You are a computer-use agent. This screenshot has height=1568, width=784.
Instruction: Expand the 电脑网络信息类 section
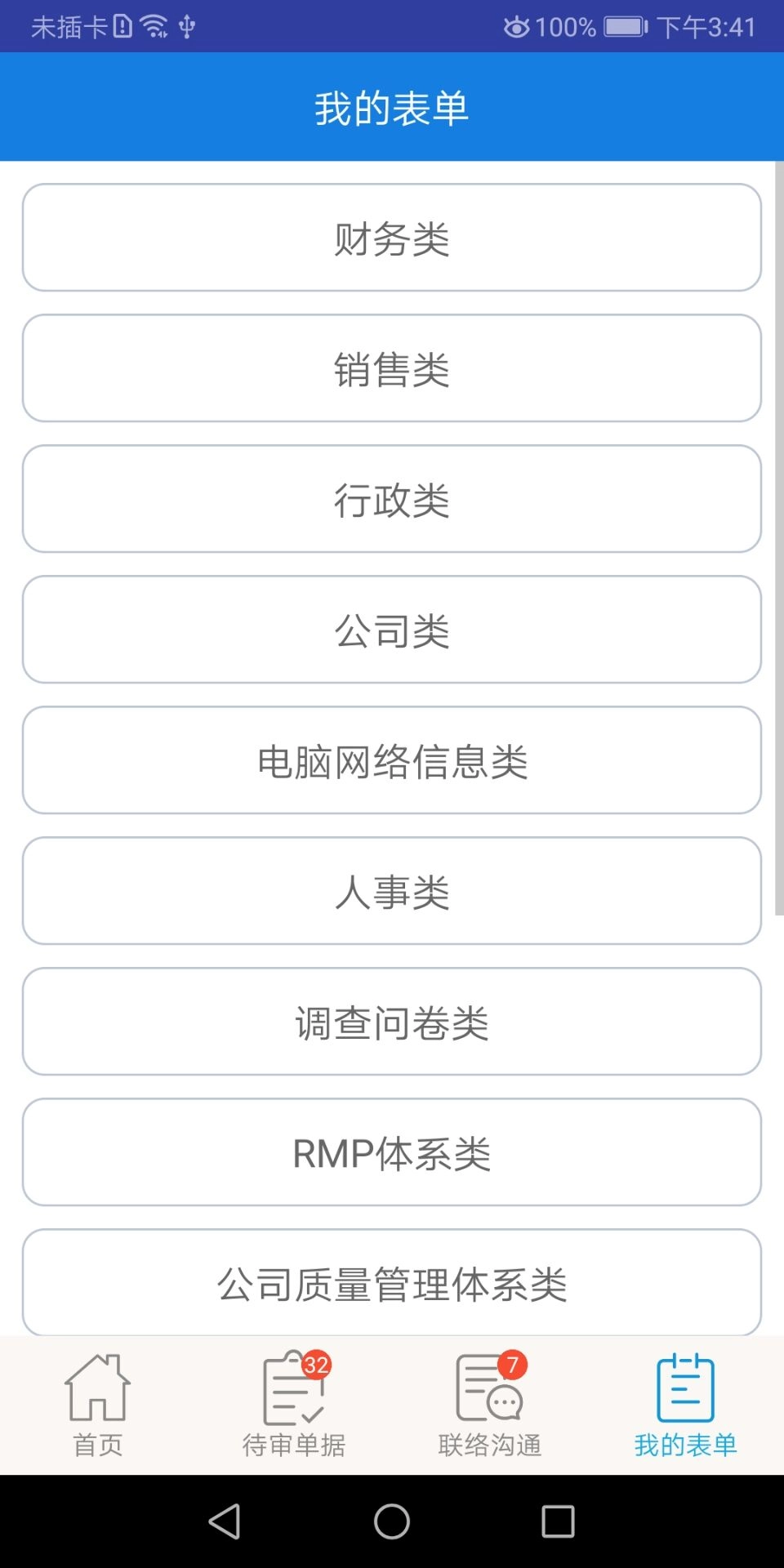pyautogui.click(x=391, y=759)
